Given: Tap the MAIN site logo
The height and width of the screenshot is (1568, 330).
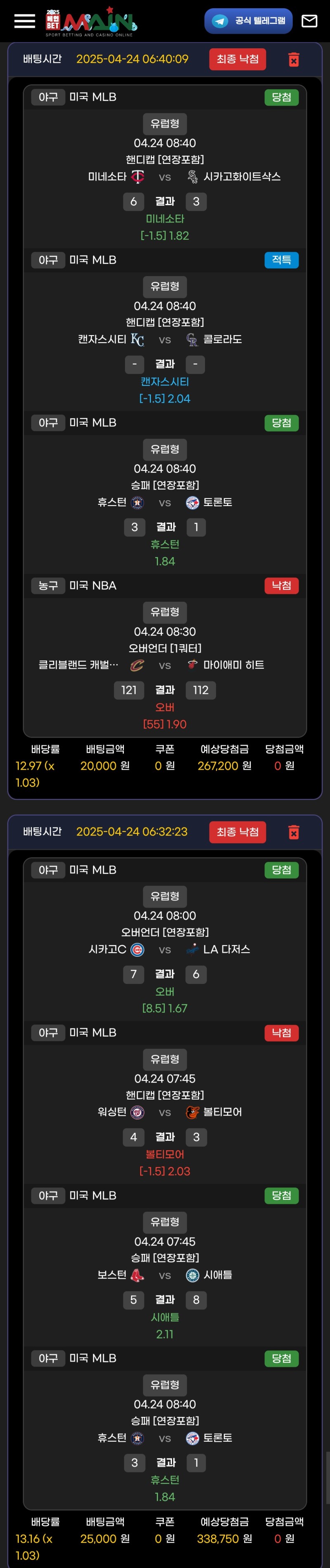Looking at the screenshot, I should tap(91, 22).
